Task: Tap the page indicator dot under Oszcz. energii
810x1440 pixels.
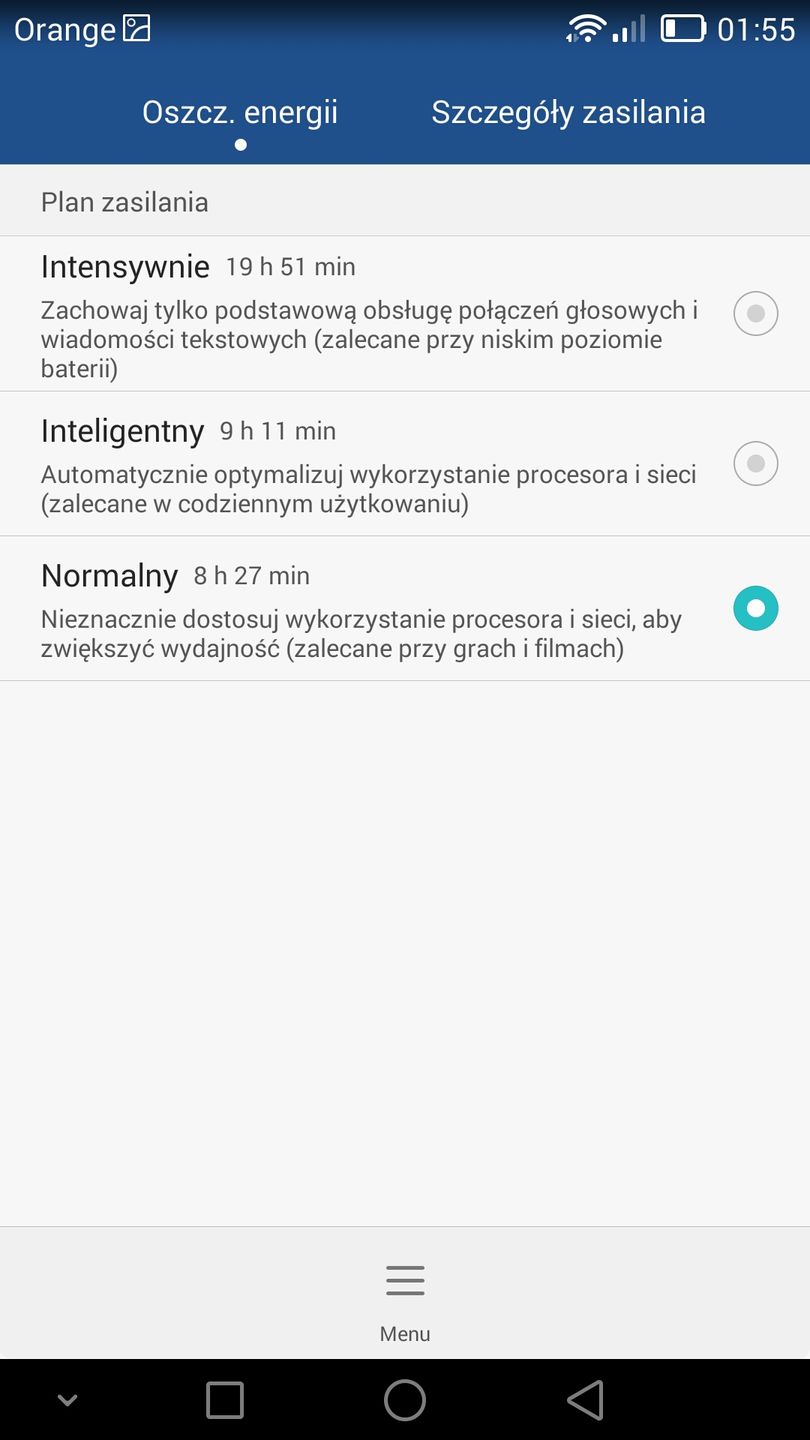Action: (241, 145)
